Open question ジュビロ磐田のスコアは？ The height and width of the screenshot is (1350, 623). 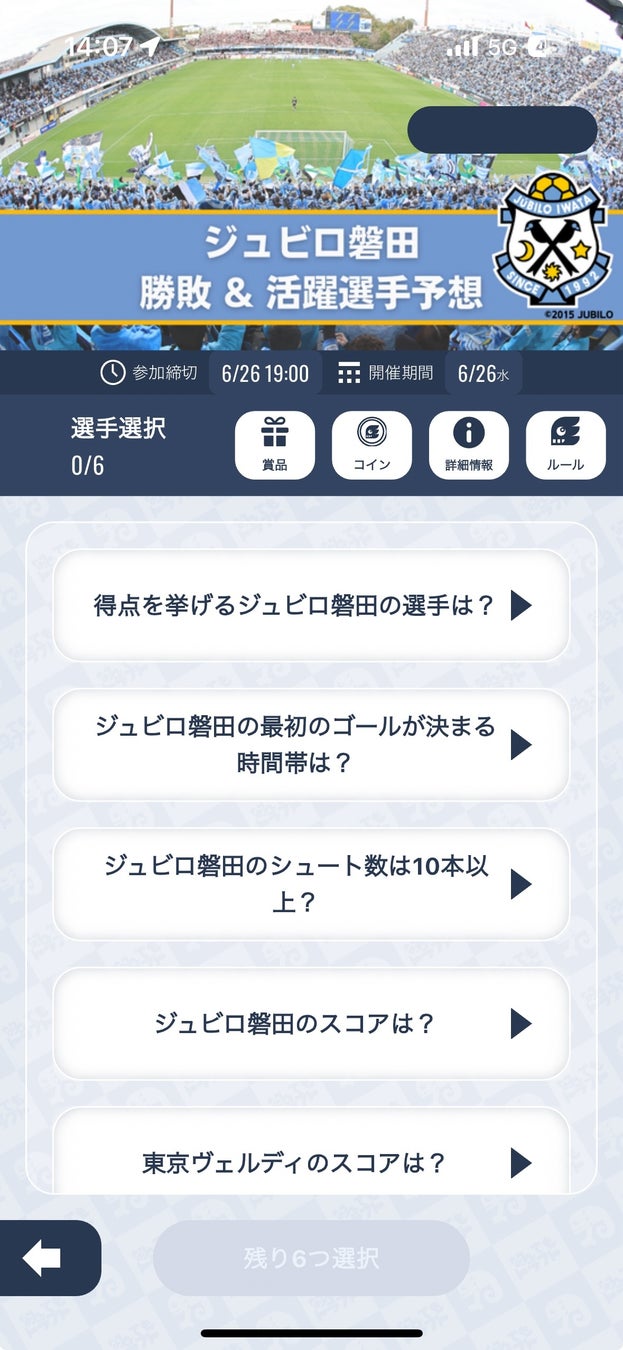pyautogui.click(x=311, y=1023)
